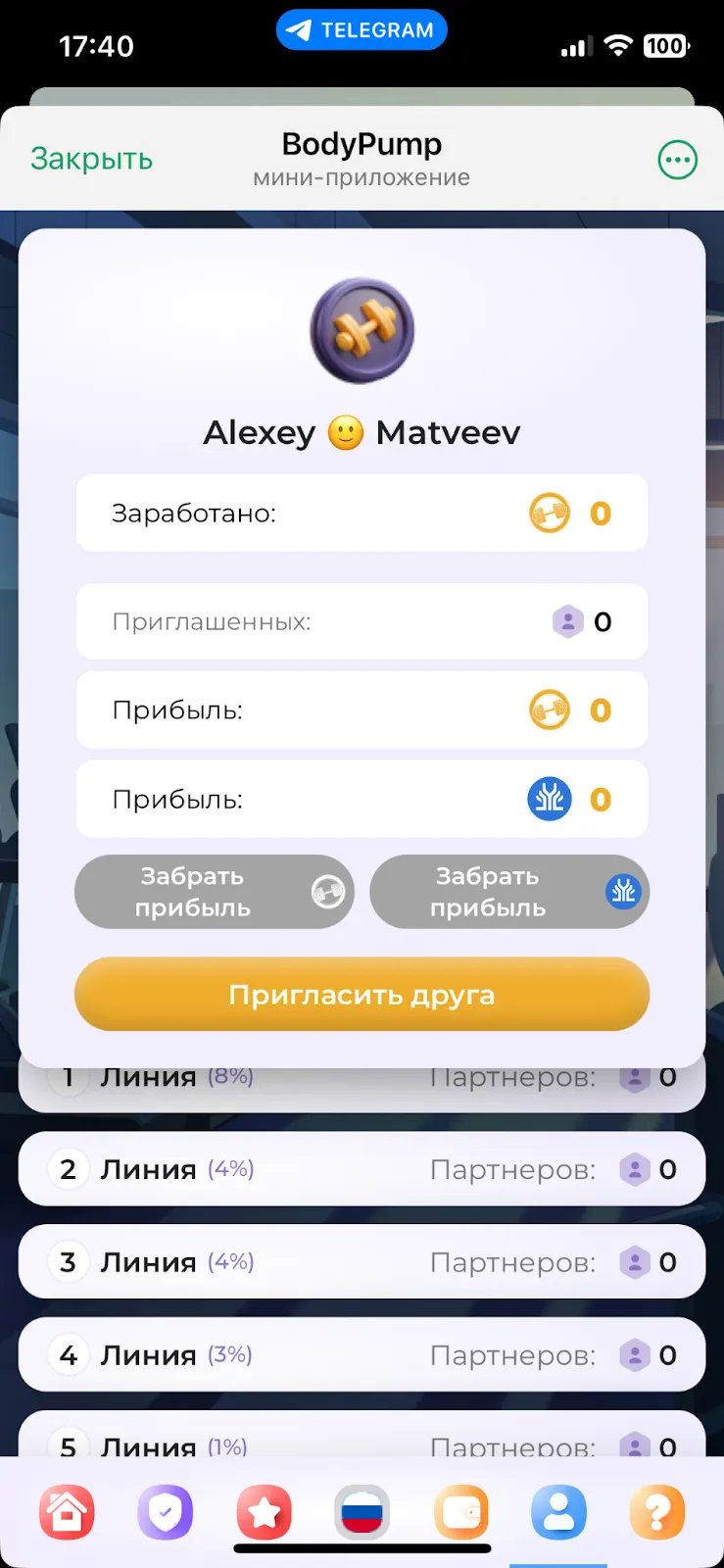Open the star tab in bottom bar
Screen dimensions: 724x1568
(264, 1512)
